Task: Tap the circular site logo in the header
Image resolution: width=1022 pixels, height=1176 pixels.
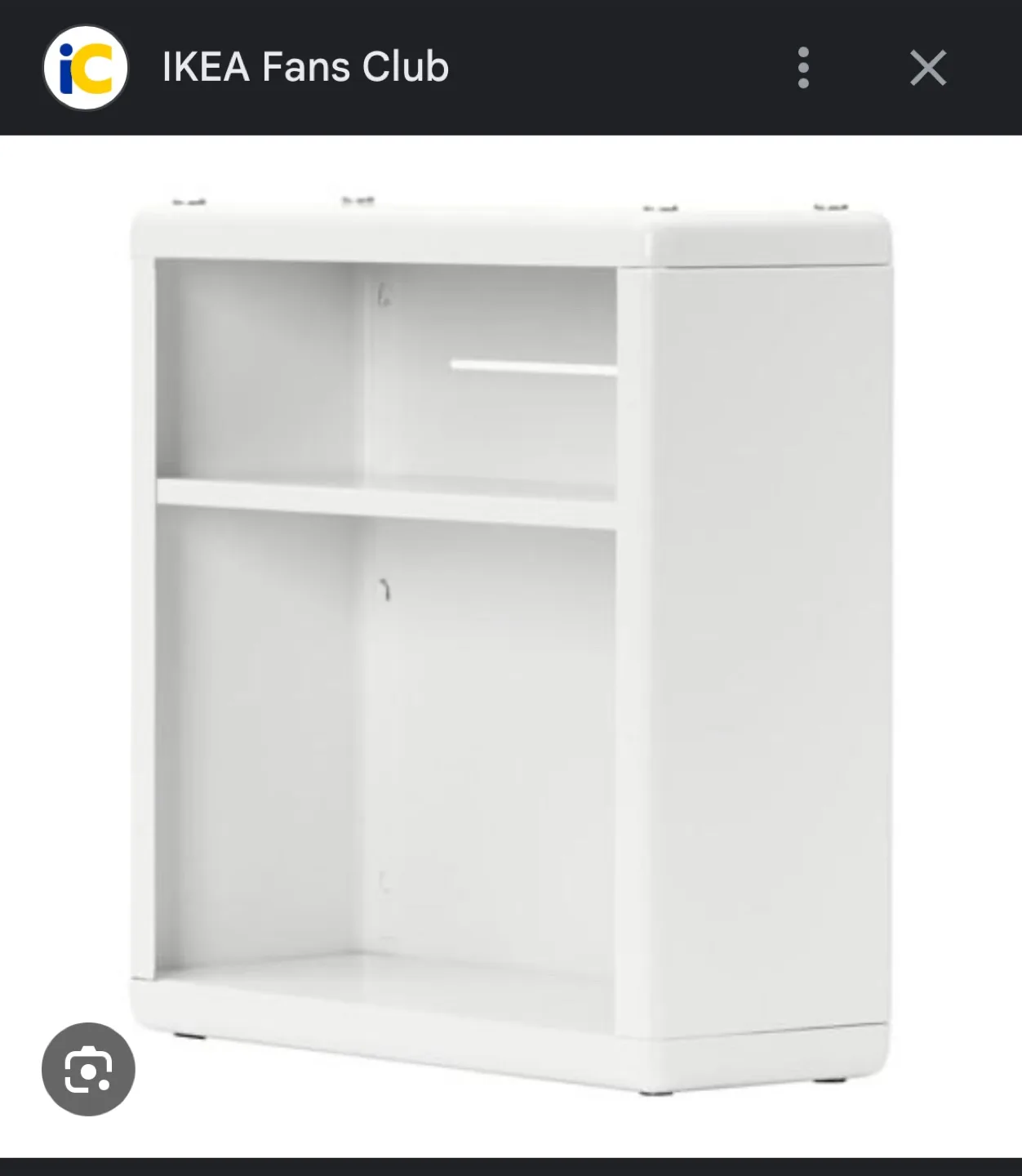Action: point(86,67)
